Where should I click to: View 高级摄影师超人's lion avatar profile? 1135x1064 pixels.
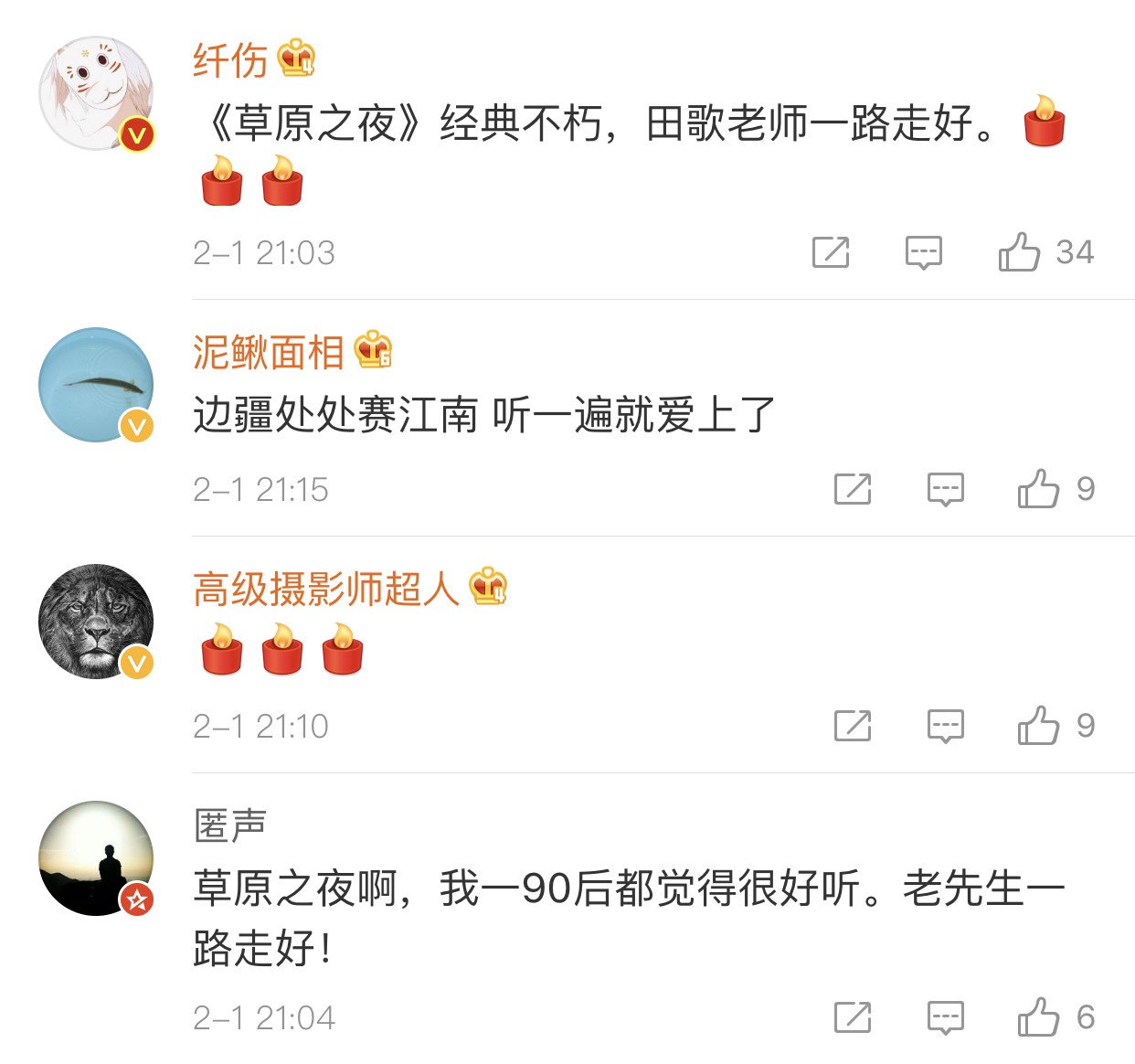(96, 622)
